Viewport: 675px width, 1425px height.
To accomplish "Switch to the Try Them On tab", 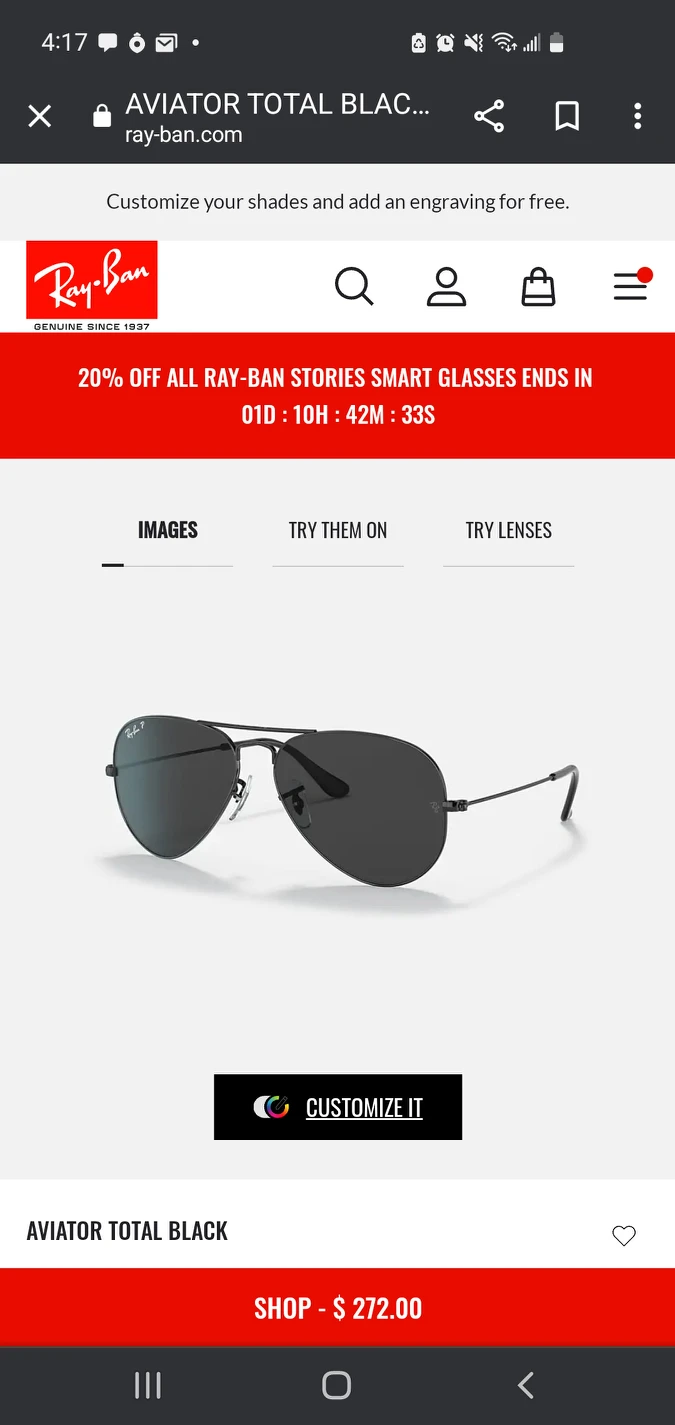I will point(338,531).
